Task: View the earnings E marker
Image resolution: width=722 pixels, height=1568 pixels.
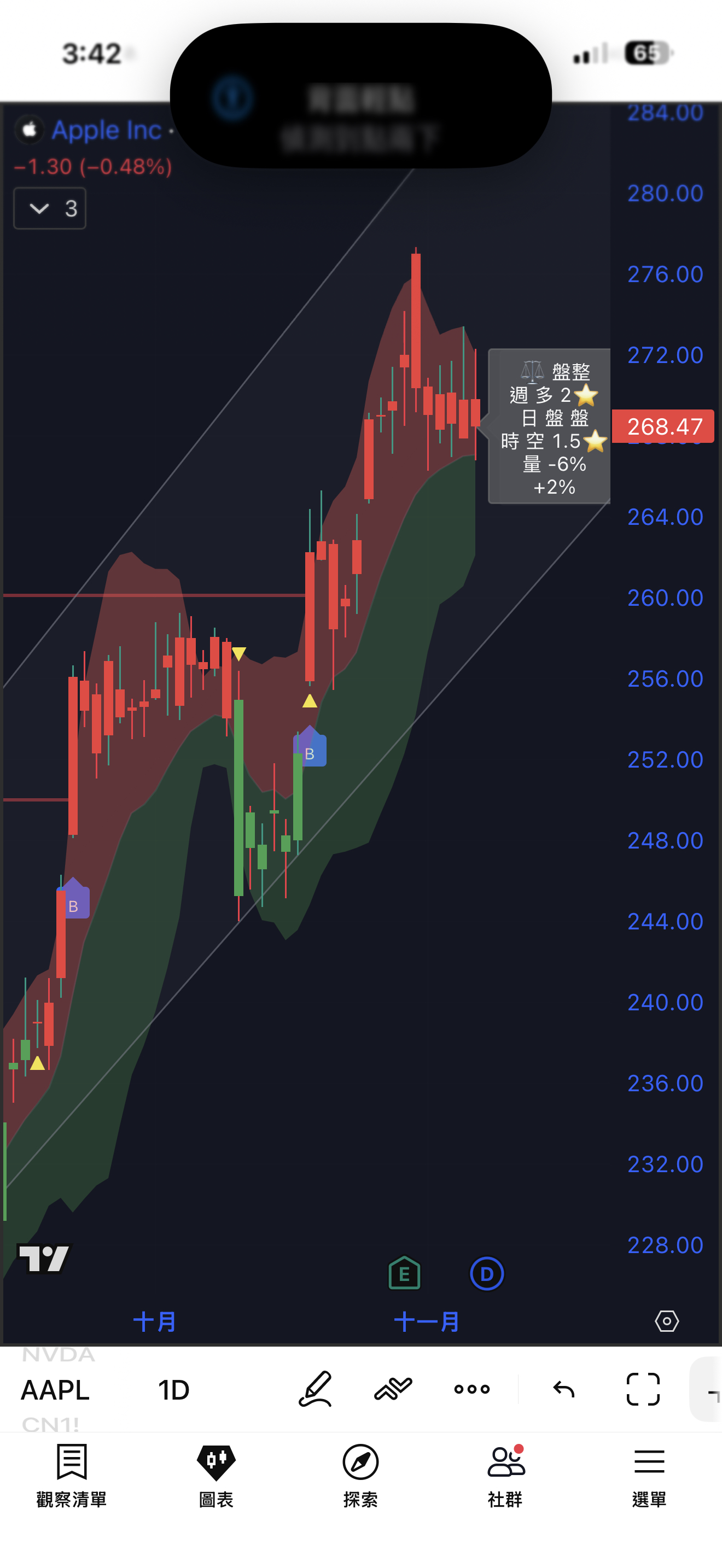Action: click(x=404, y=1273)
